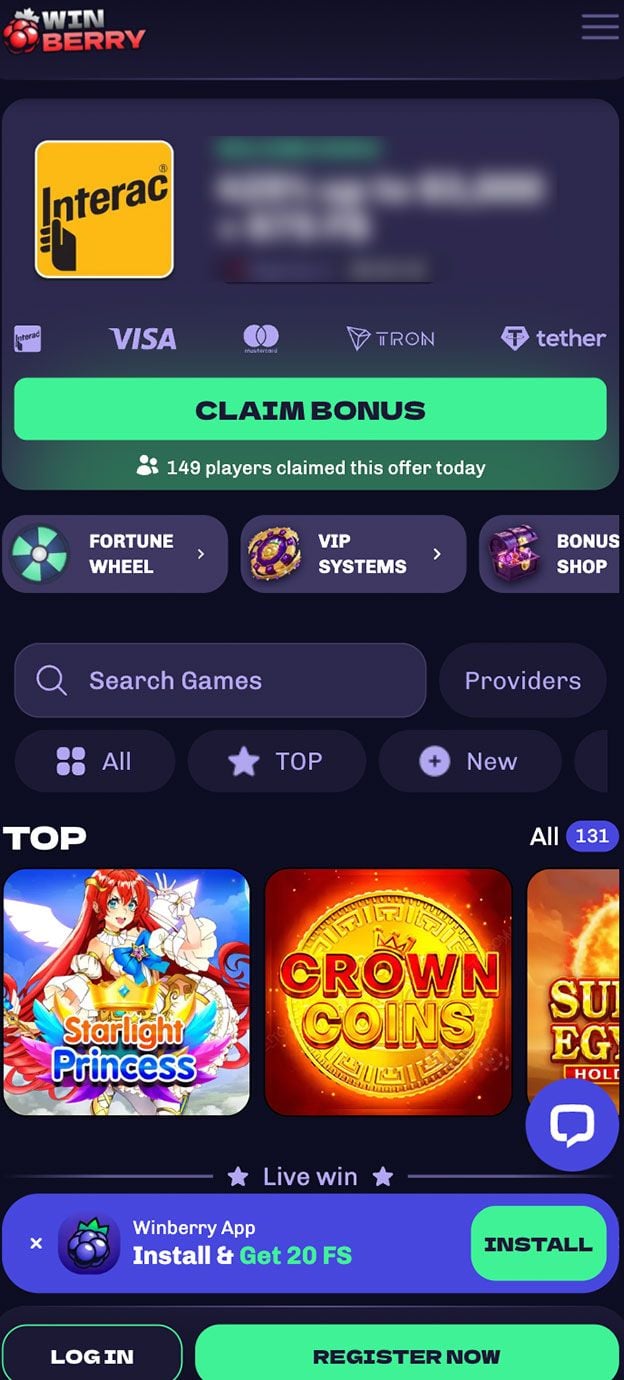Open the Starlight Princess game
The height and width of the screenshot is (1380, 624).
126,992
